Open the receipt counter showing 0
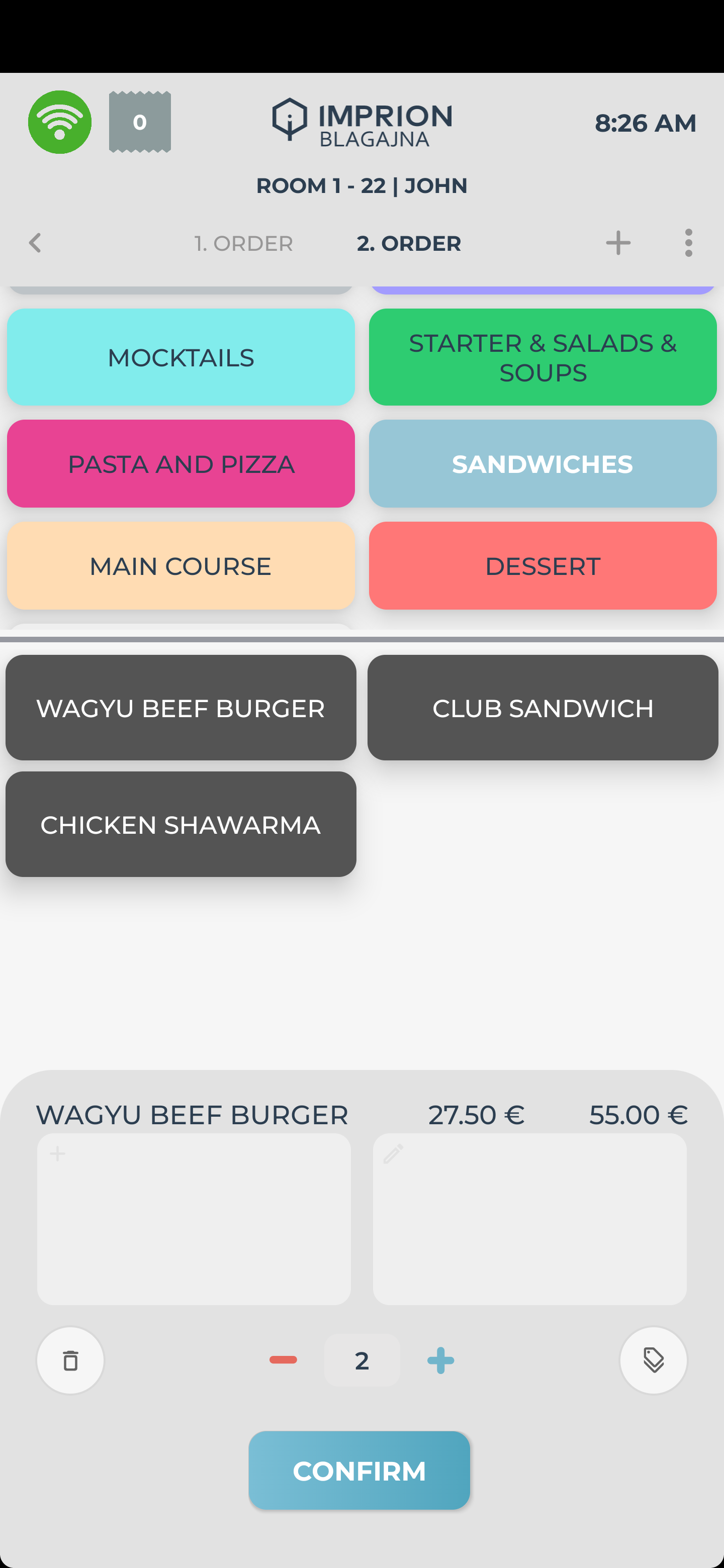724x1568 pixels. pos(139,122)
